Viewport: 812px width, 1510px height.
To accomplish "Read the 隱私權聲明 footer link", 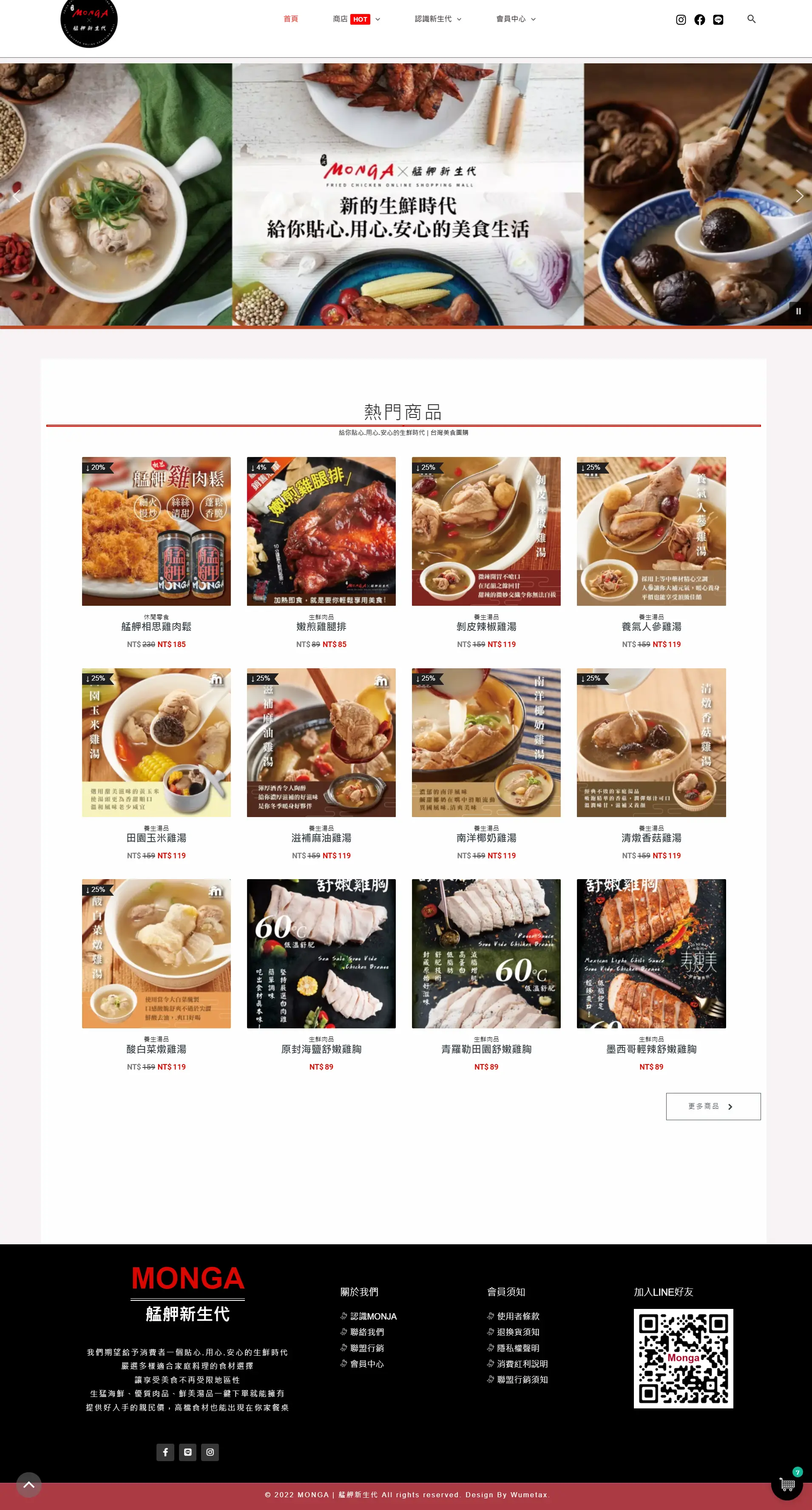I will pyautogui.click(x=518, y=1348).
